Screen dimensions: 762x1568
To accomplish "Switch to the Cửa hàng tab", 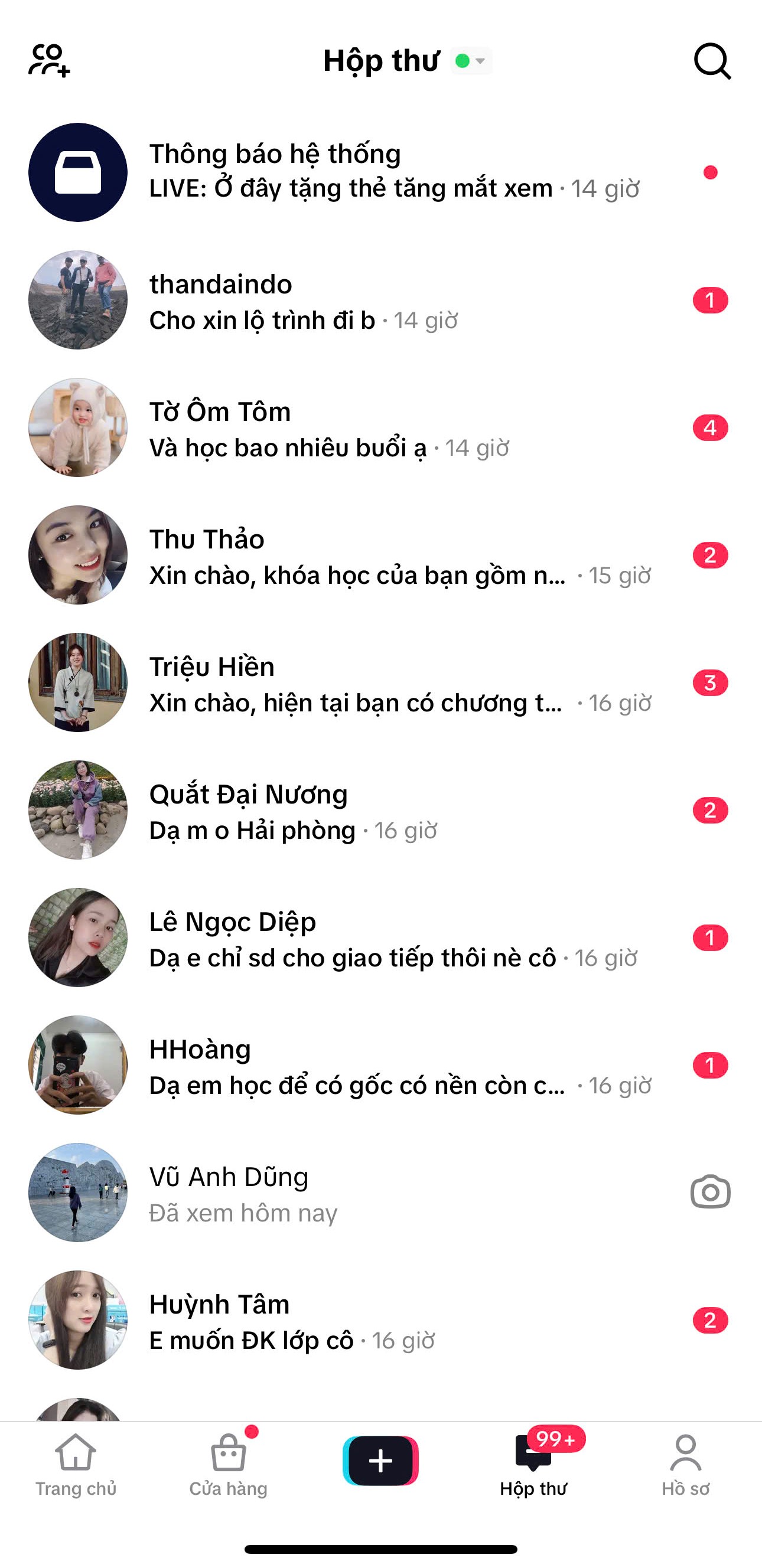I will [229, 1465].
